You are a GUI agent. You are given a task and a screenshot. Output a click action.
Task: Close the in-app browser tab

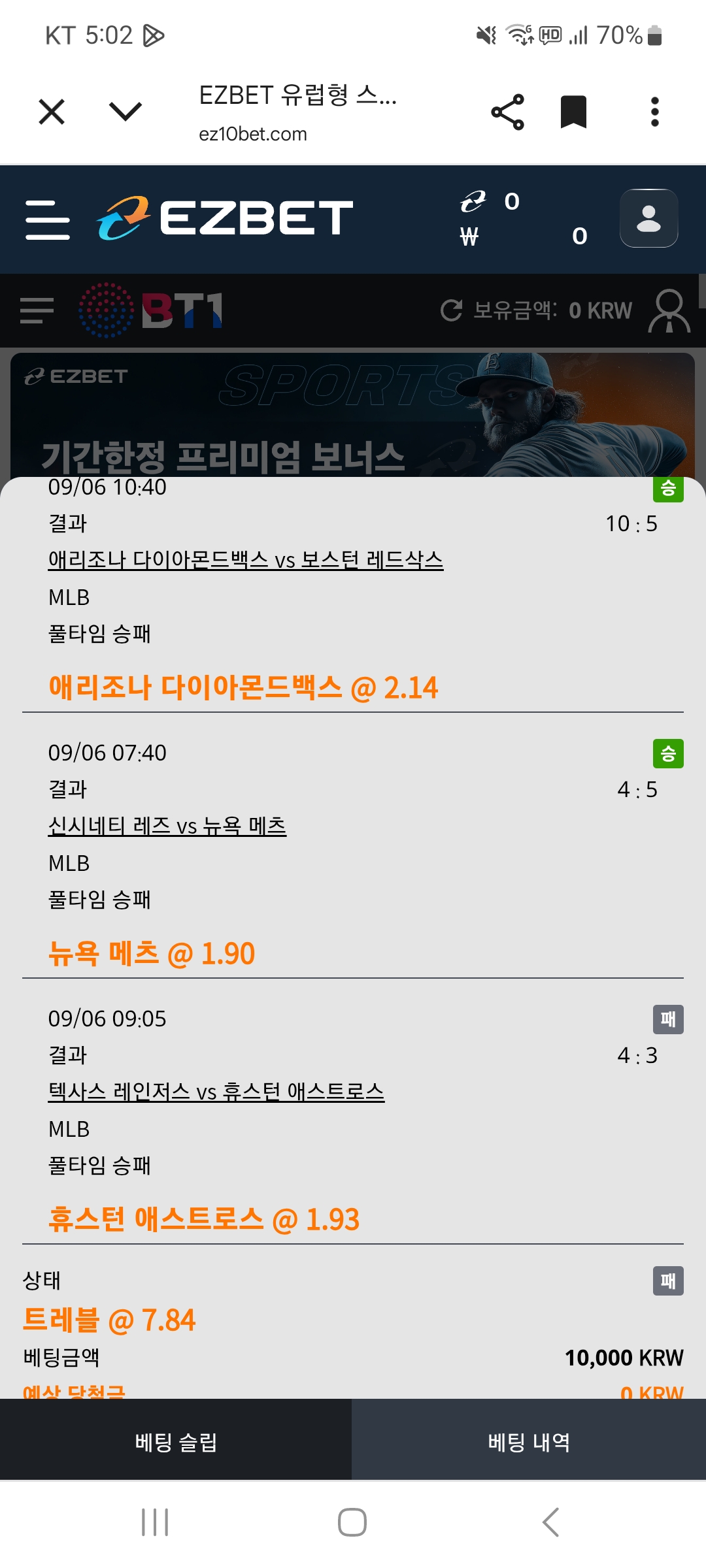point(52,112)
